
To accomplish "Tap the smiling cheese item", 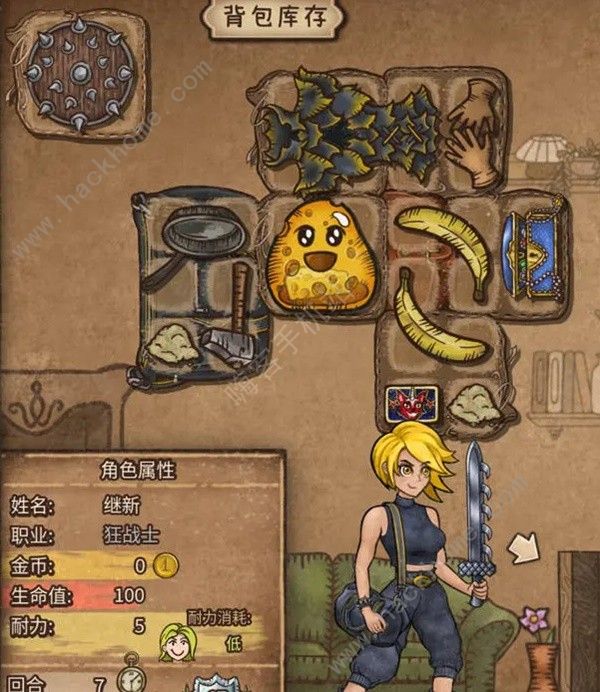I will tap(316, 255).
